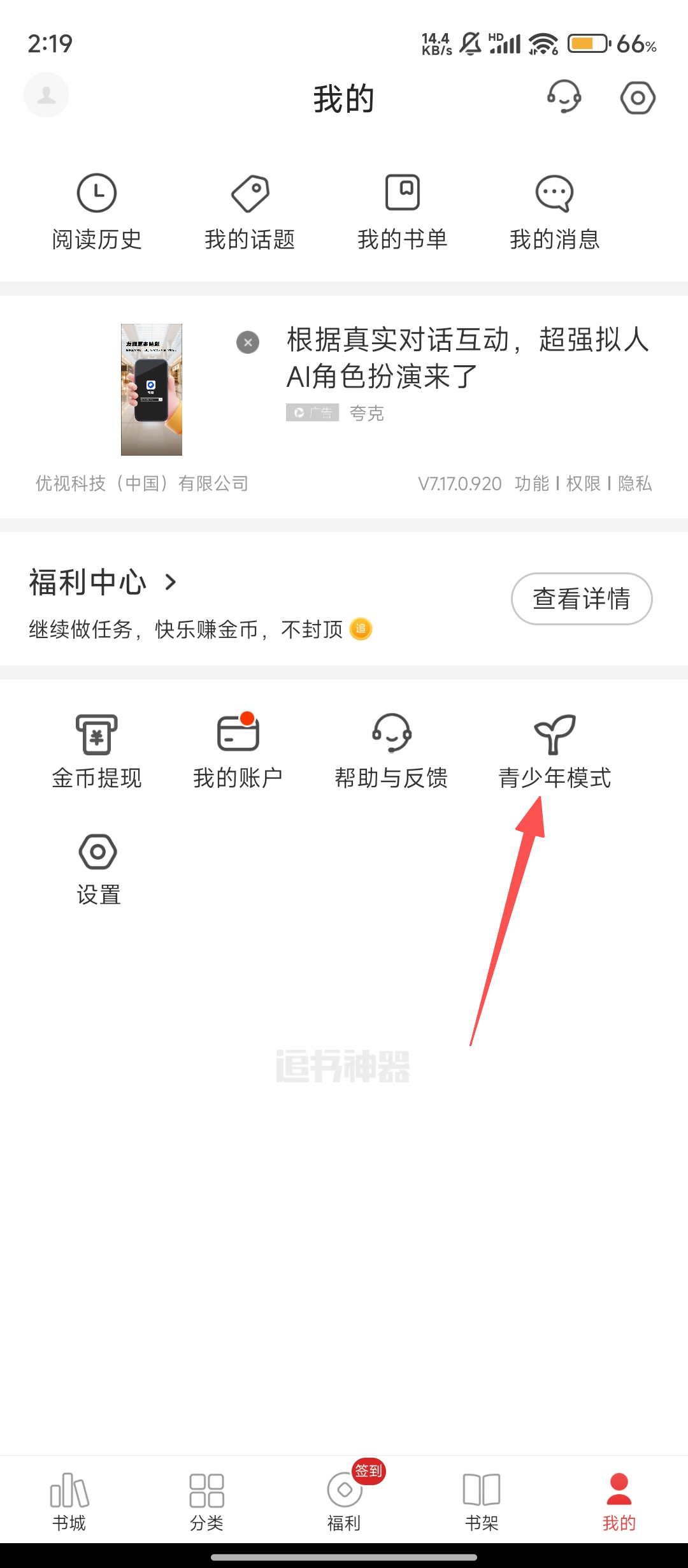Open 我的书单 my booklists
688x1568 pixels.
click(x=402, y=212)
